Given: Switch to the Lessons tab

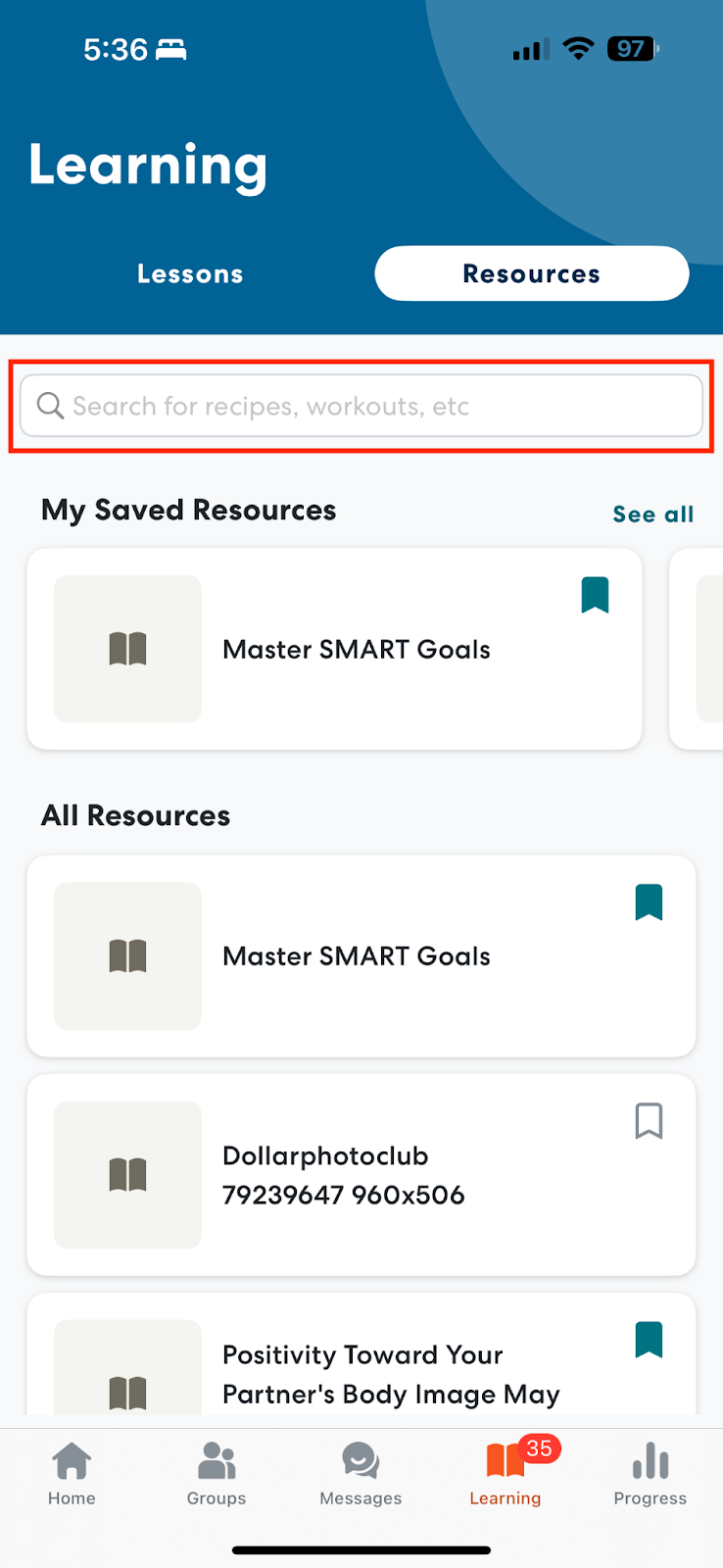Looking at the screenshot, I should [x=190, y=273].
